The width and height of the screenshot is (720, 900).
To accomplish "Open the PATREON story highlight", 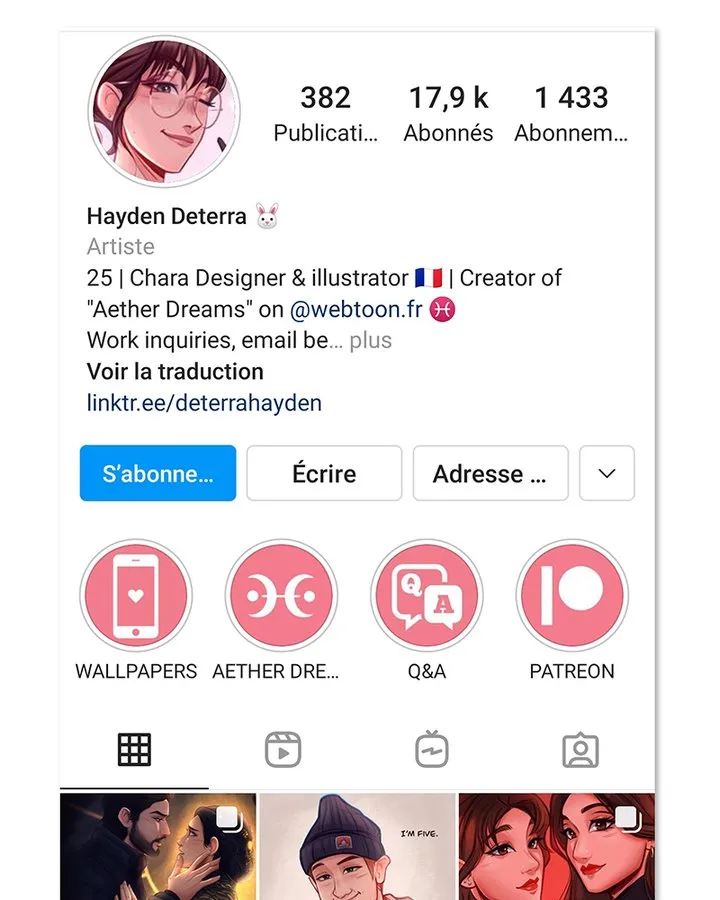I will (572, 595).
